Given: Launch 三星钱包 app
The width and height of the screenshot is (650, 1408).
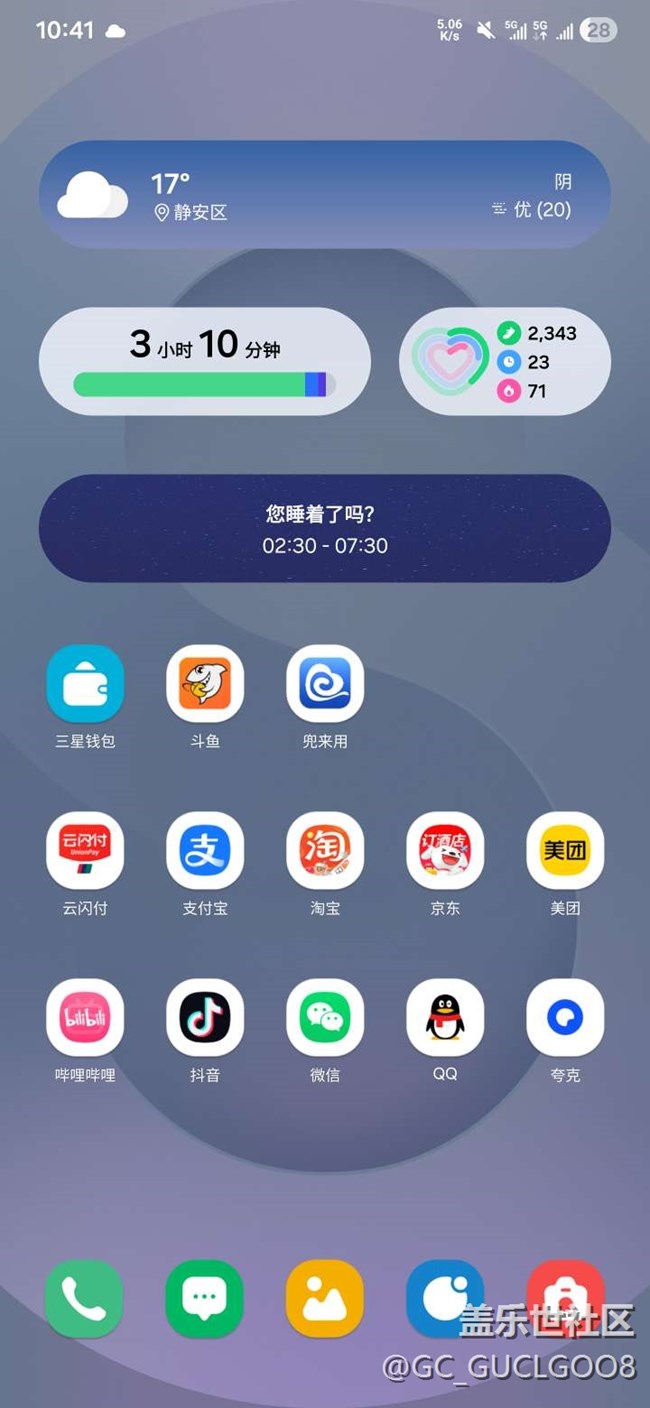Looking at the screenshot, I should tap(85, 684).
